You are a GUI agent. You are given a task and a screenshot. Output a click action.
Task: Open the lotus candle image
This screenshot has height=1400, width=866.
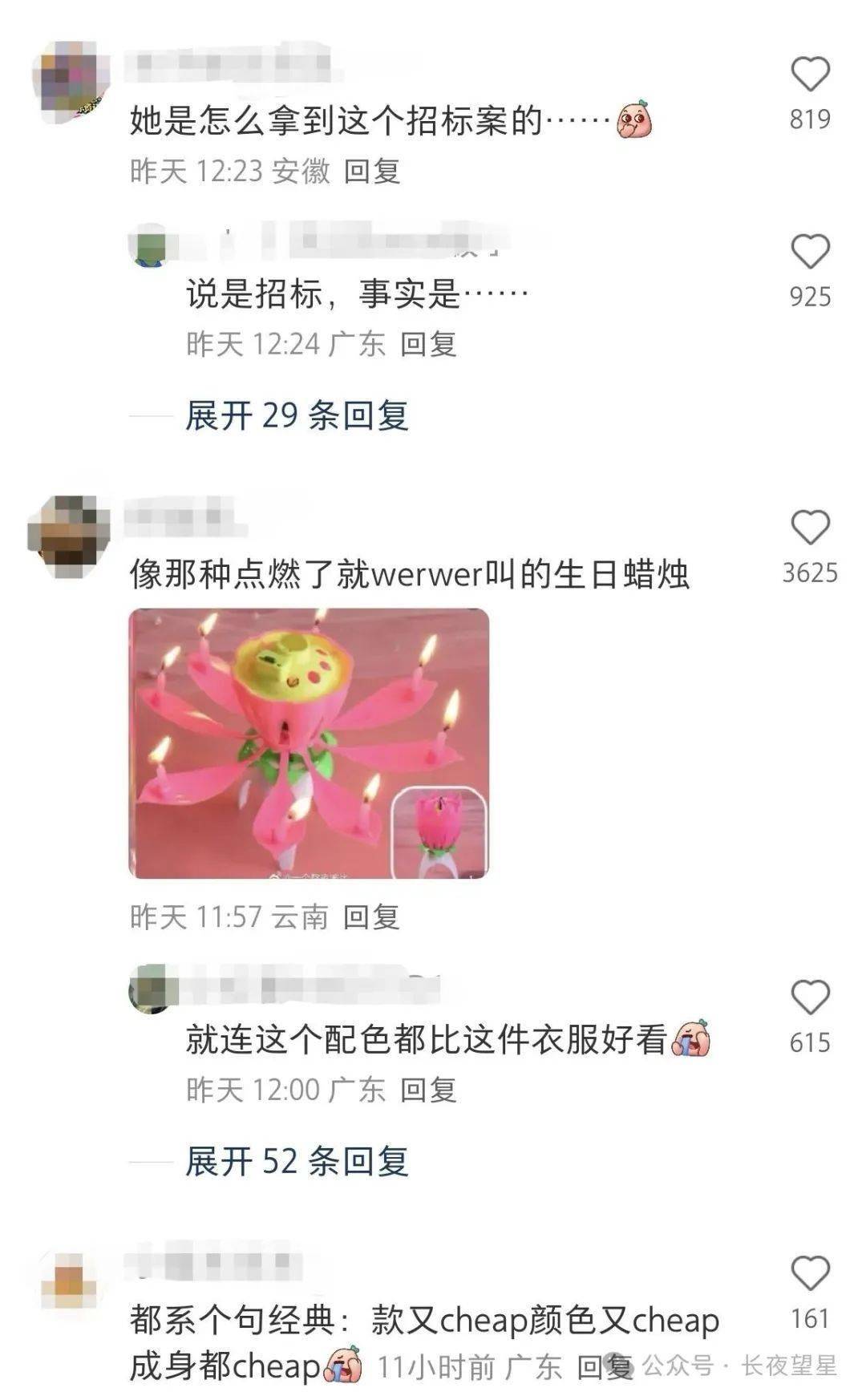[309, 743]
